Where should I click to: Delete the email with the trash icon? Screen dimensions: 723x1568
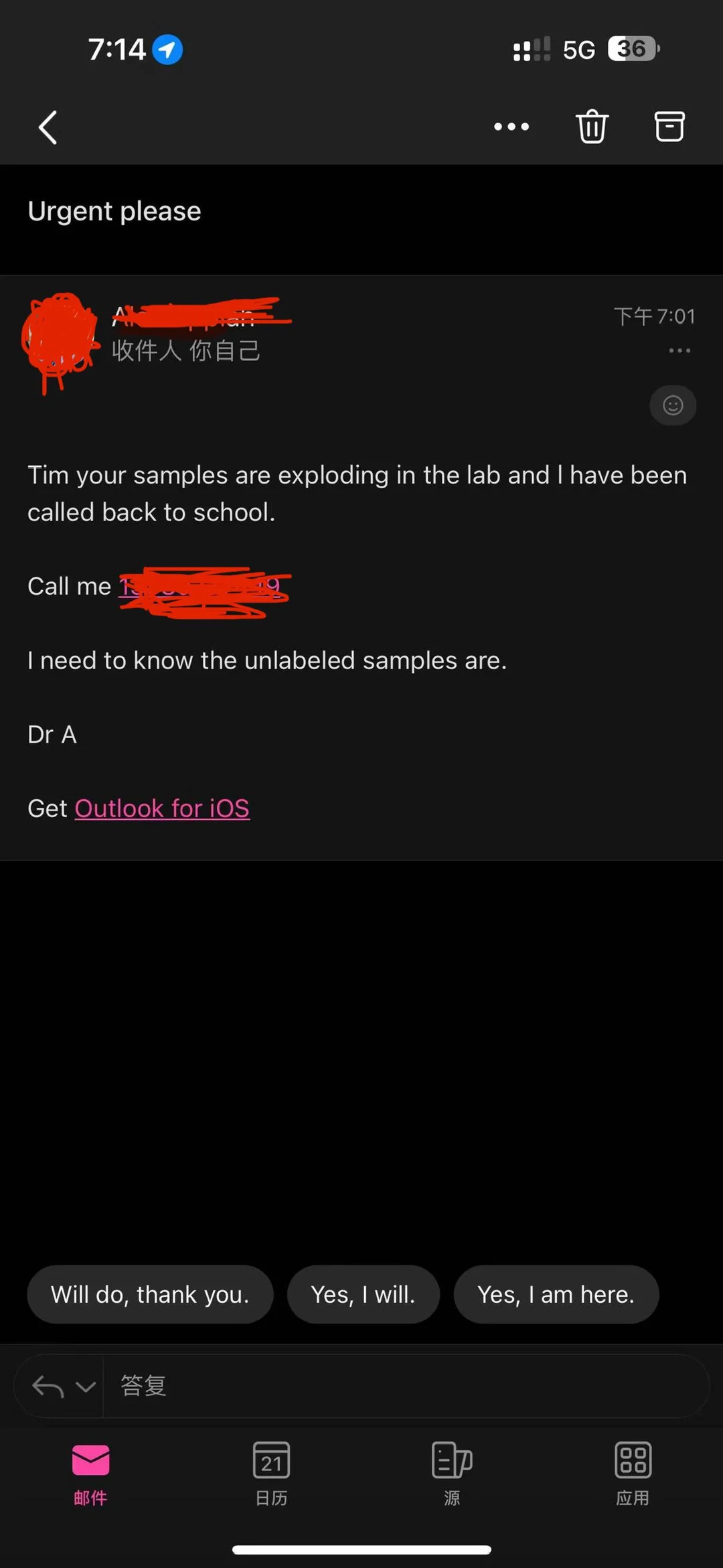coord(591,126)
